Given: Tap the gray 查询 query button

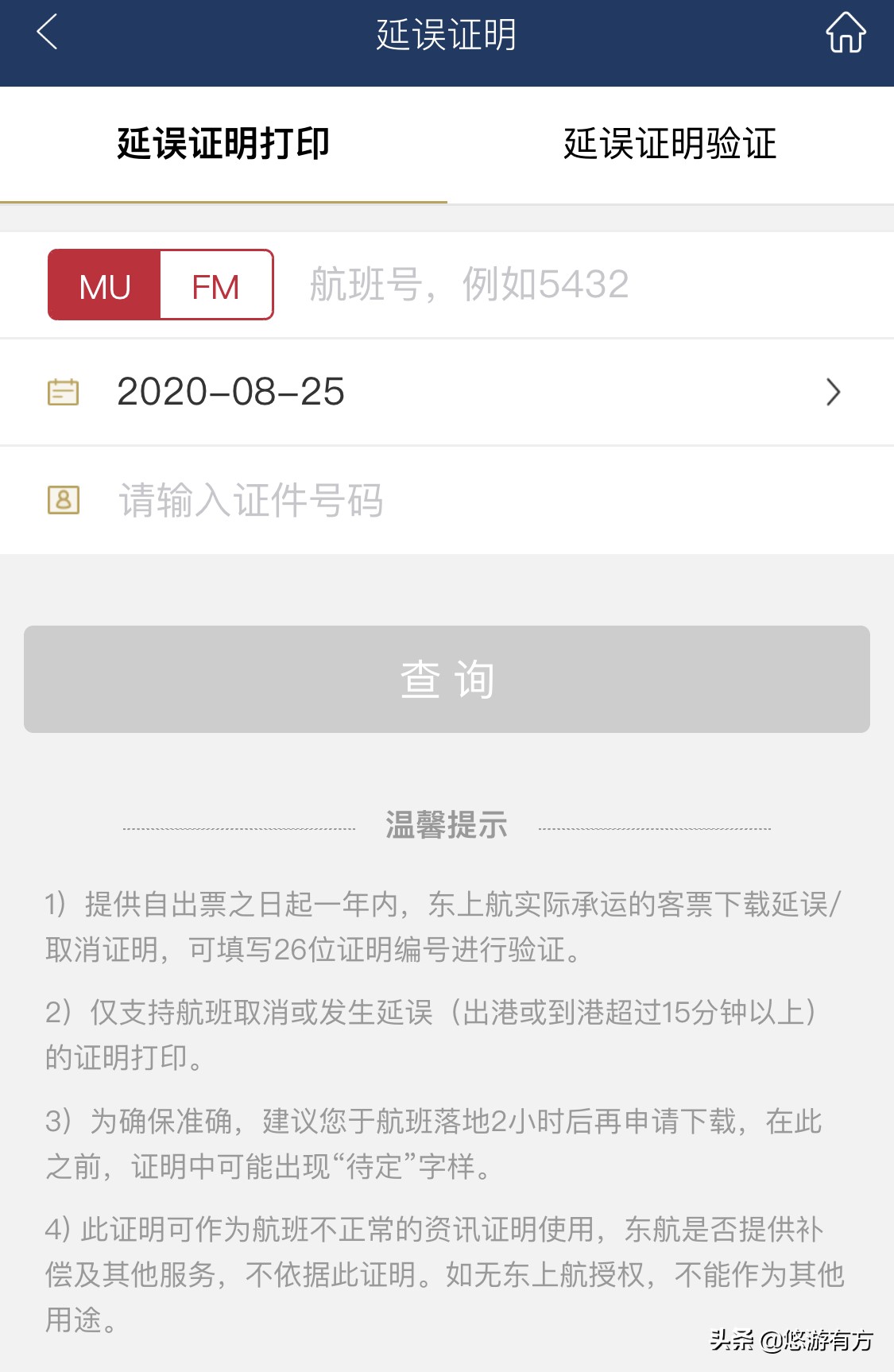Looking at the screenshot, I should (447, 679).
